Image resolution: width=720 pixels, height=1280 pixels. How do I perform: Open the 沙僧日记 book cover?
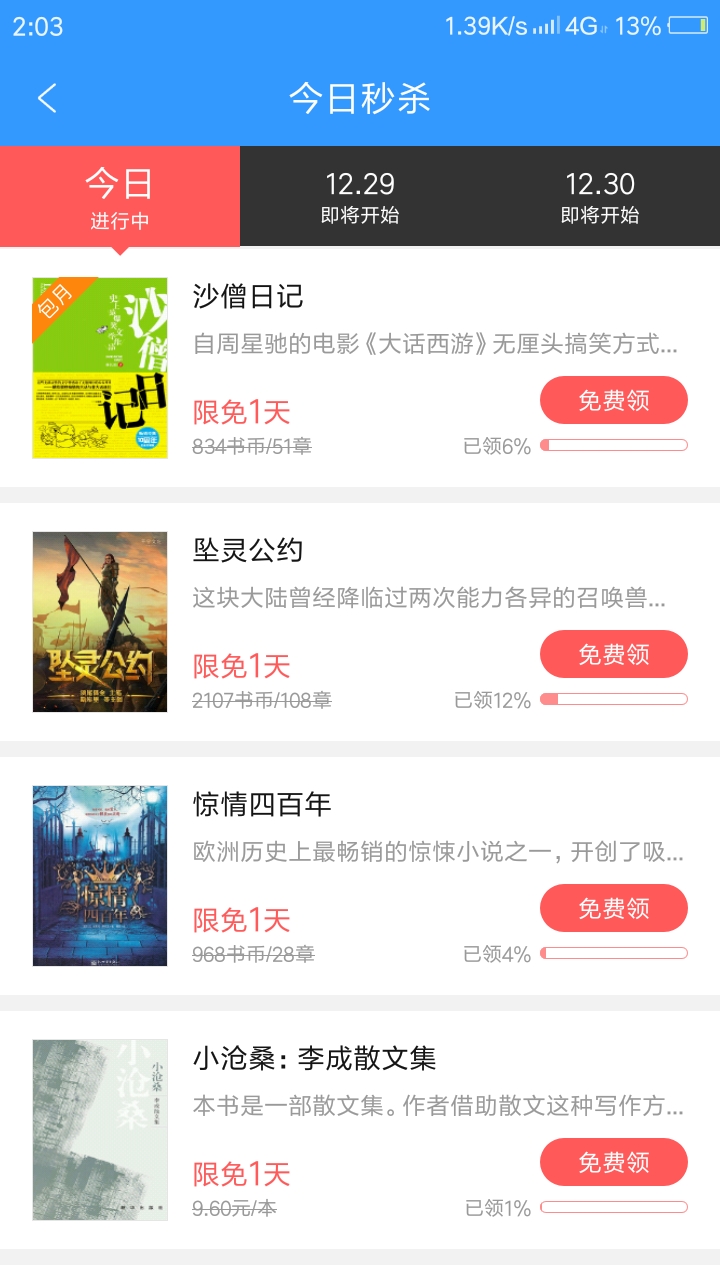pos(100,368)
